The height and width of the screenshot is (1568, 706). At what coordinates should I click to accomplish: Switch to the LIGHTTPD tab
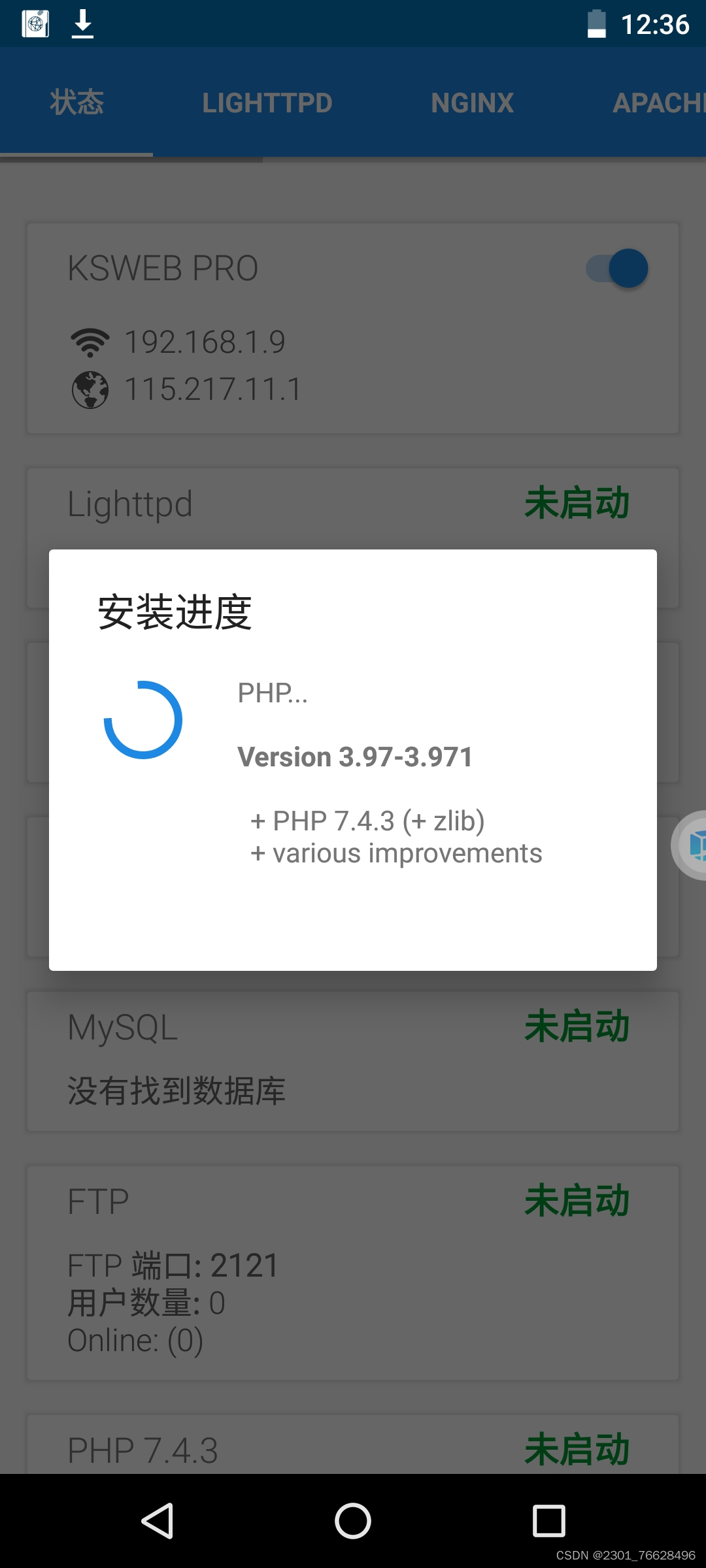[x=269, y=103]
